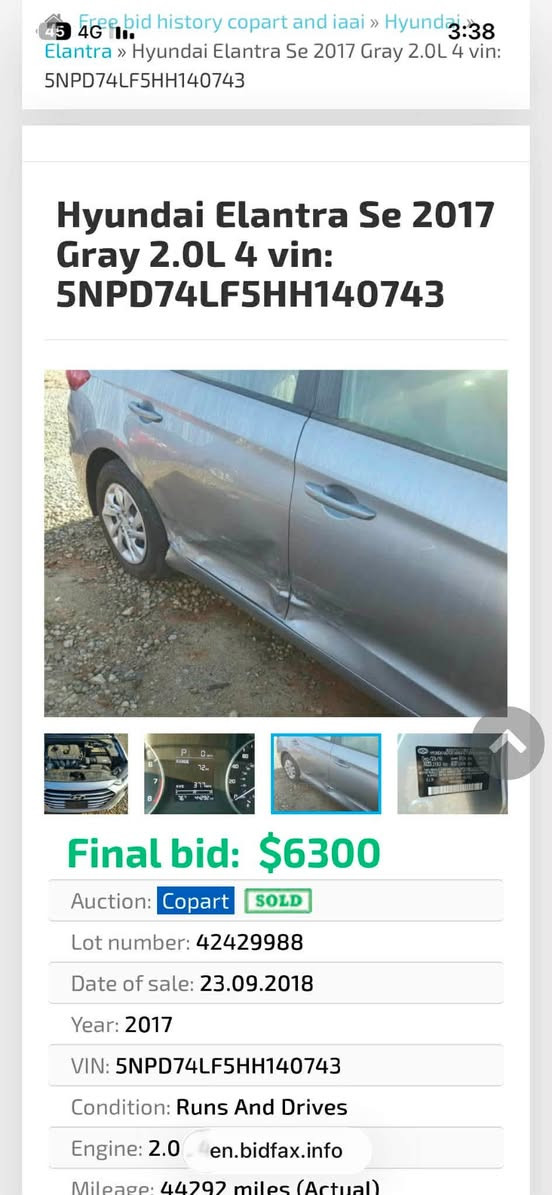View the dashboard odometer thumbnail

click(200, 774)
